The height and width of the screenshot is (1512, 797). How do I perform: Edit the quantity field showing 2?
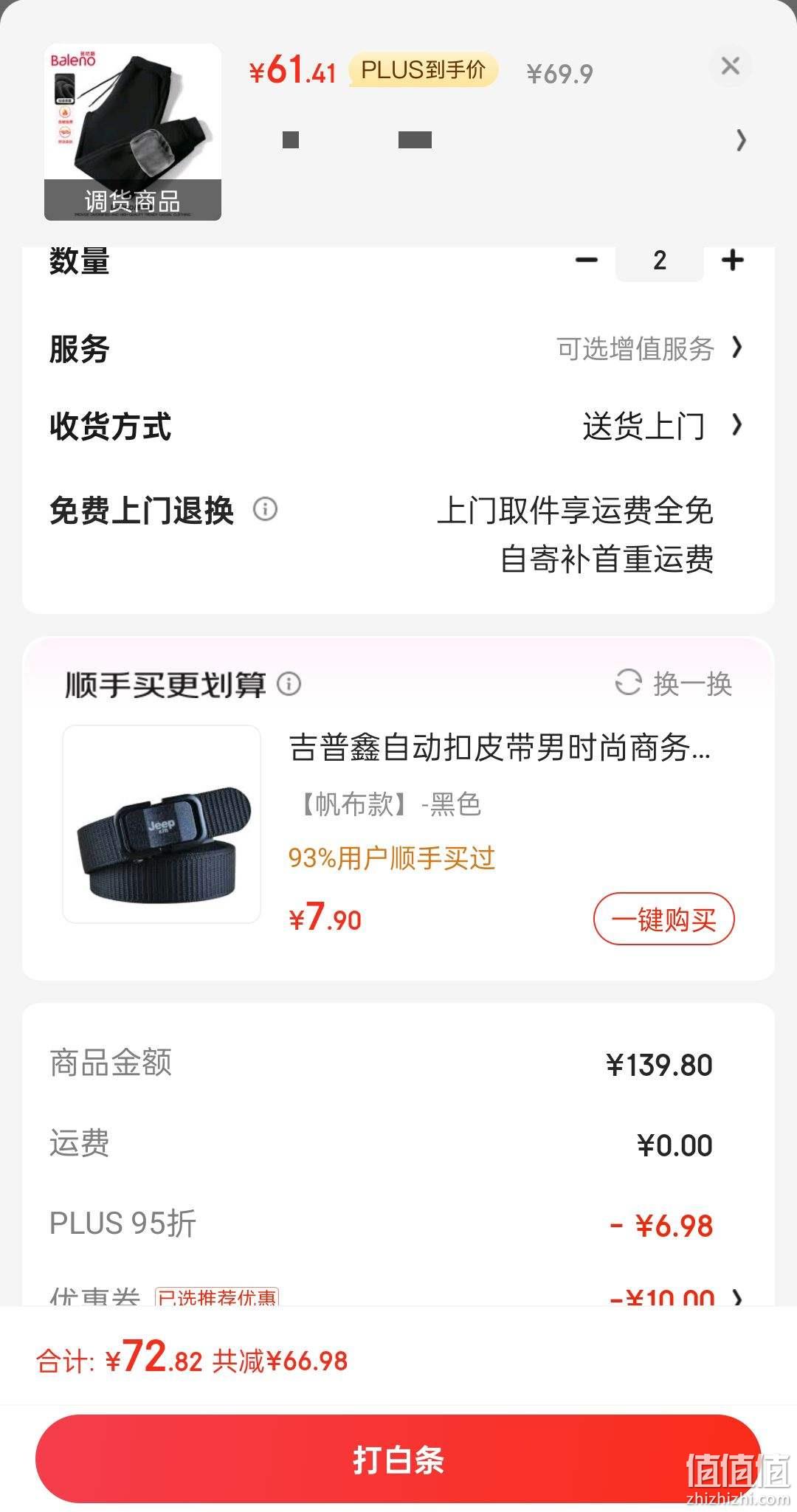[660, 260]
